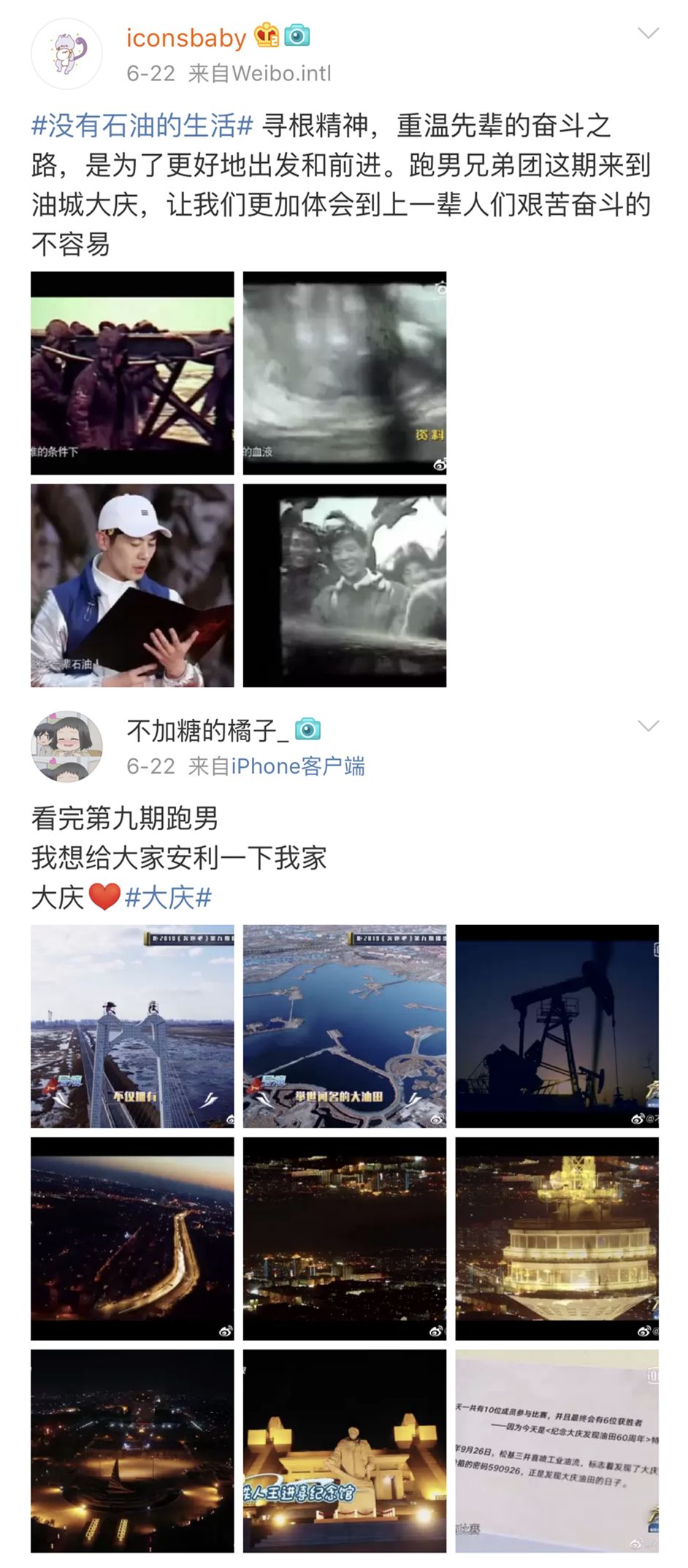Tap the username 不加糖的橘子_
Viewport: 688px width, 1568px height.
pos(207,729)
